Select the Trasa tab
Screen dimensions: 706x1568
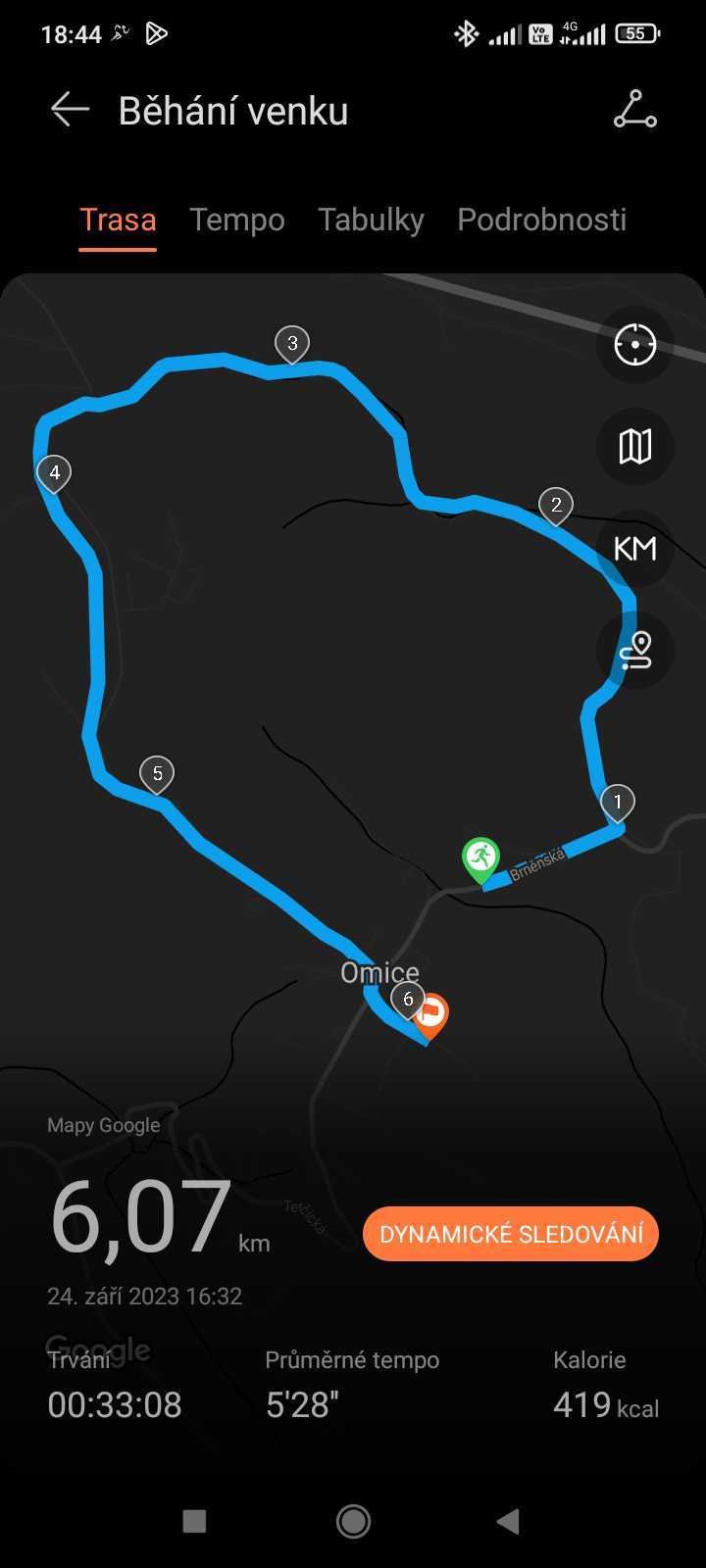(x=118, y=220)
